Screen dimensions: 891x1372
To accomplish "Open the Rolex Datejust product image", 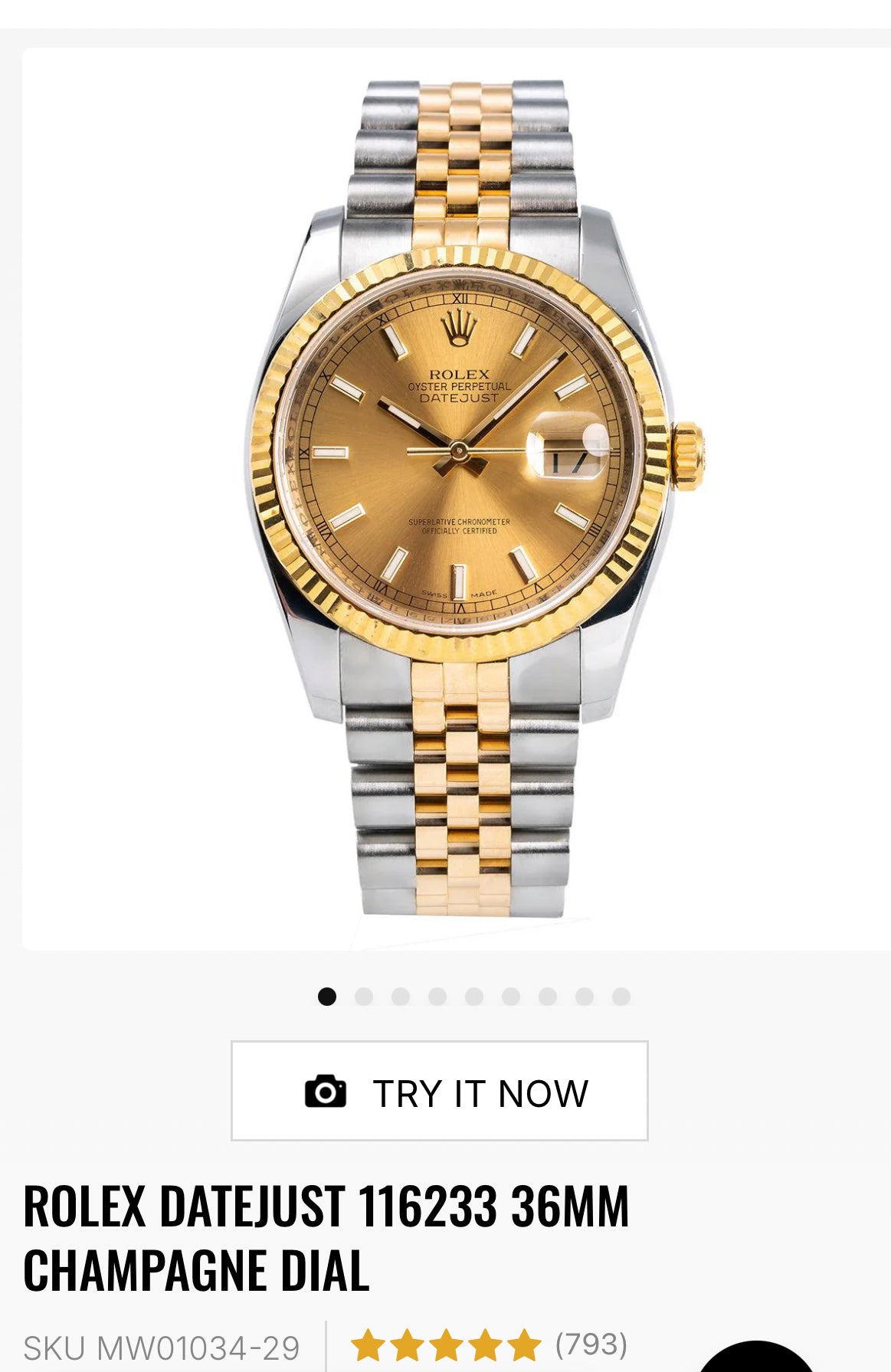I will coord(457,498).
